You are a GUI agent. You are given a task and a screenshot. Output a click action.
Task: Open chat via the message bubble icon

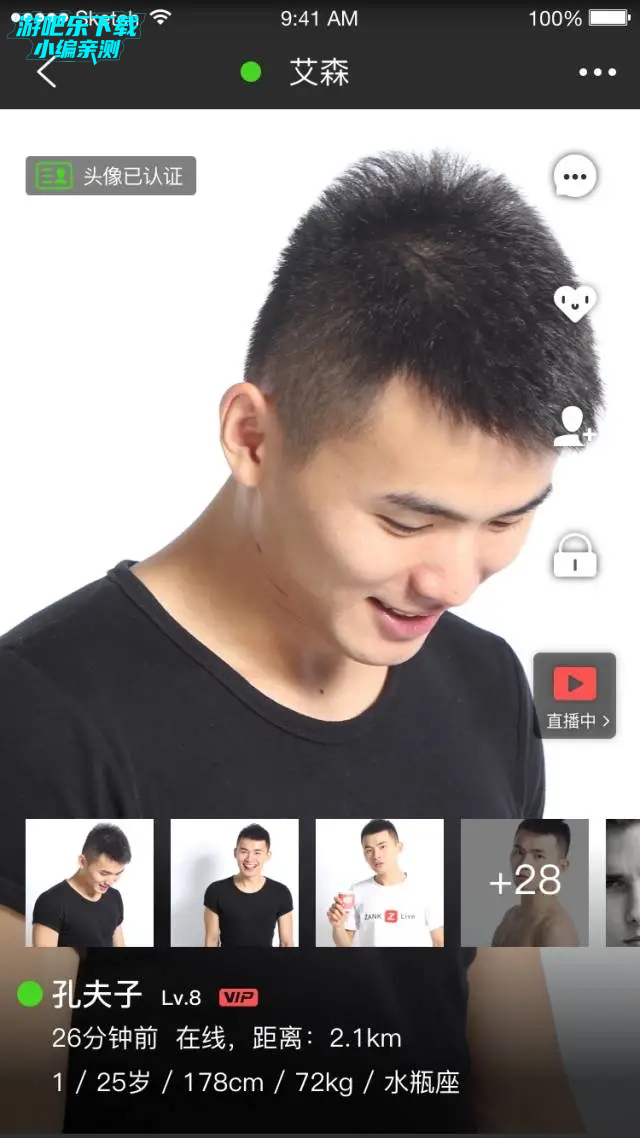[575, 177]
